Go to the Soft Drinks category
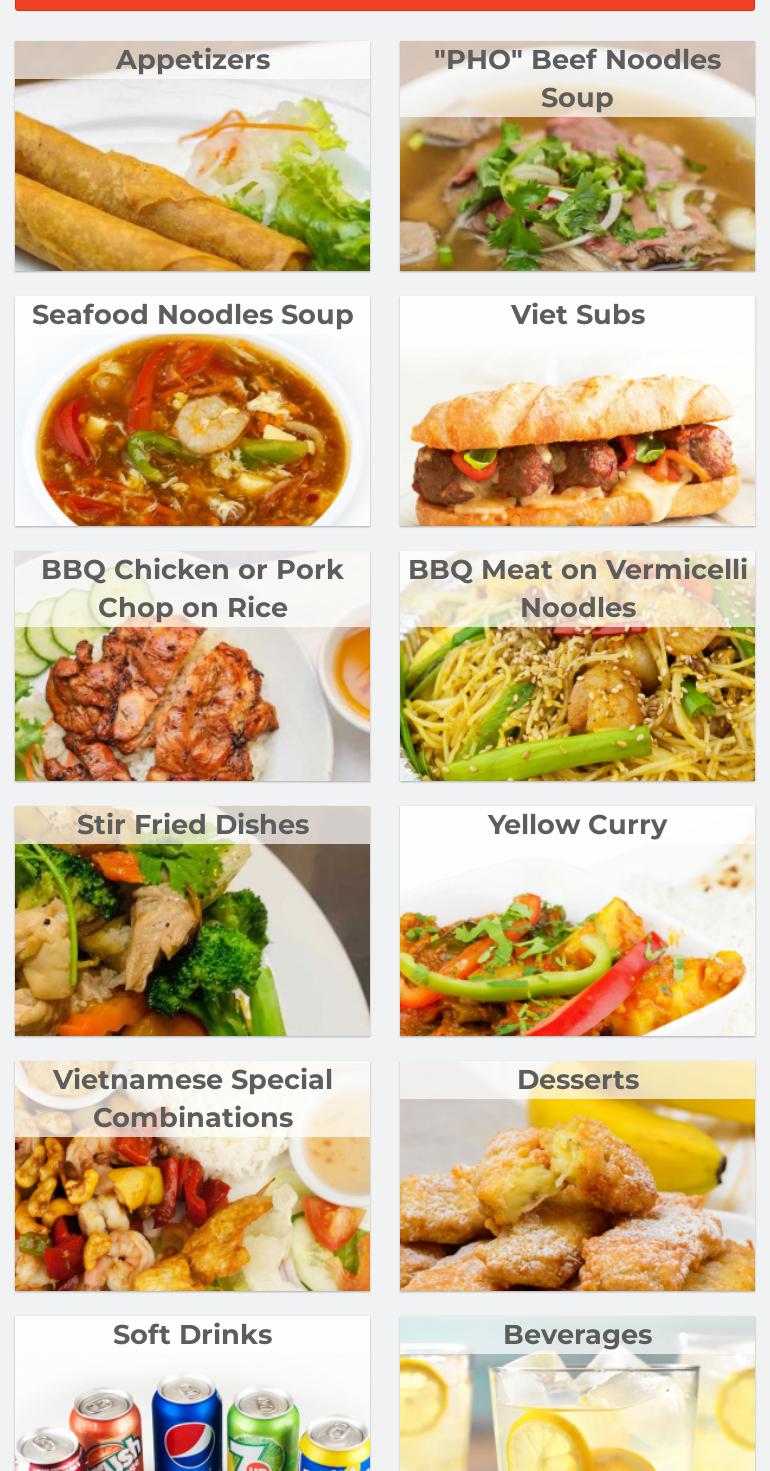Screen dimensions: 770x1471 point(192,1394)
